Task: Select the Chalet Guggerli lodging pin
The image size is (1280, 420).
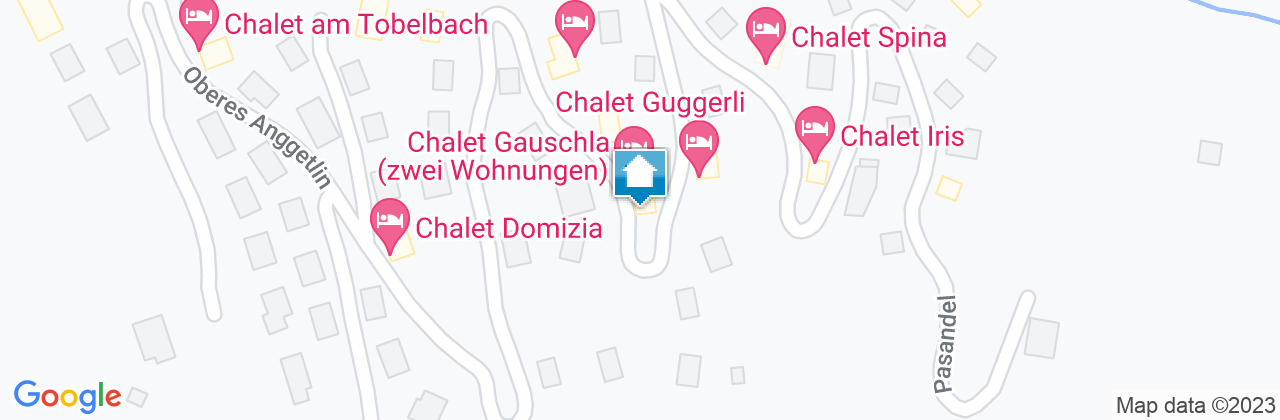Action: (698, 141)
